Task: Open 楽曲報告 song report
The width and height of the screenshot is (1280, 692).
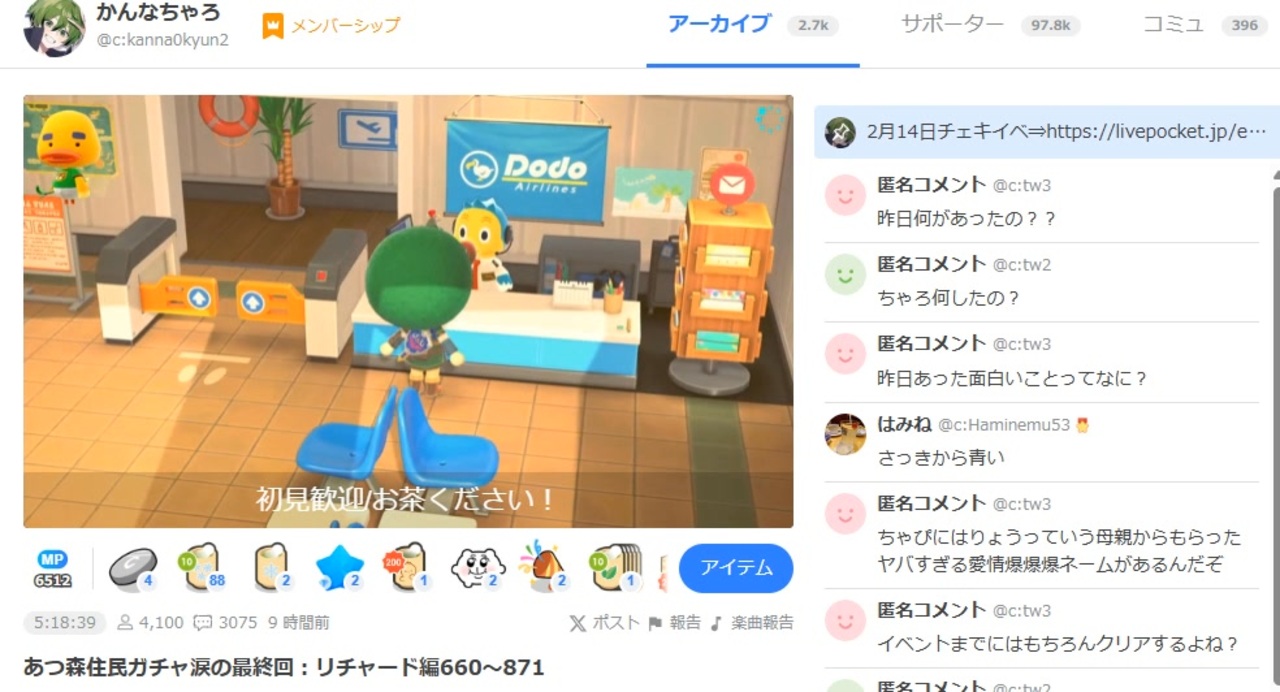Action: click(751, 622)
